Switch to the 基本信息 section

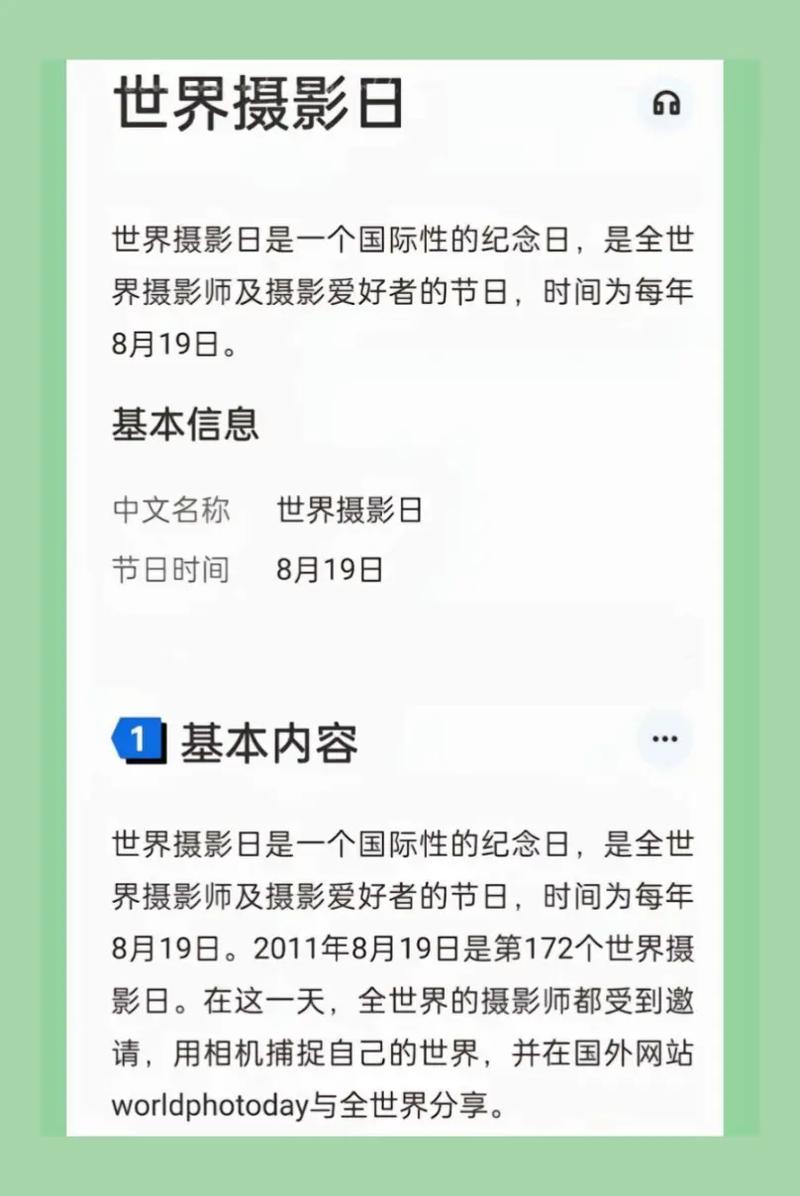click(x=186, y=425)
